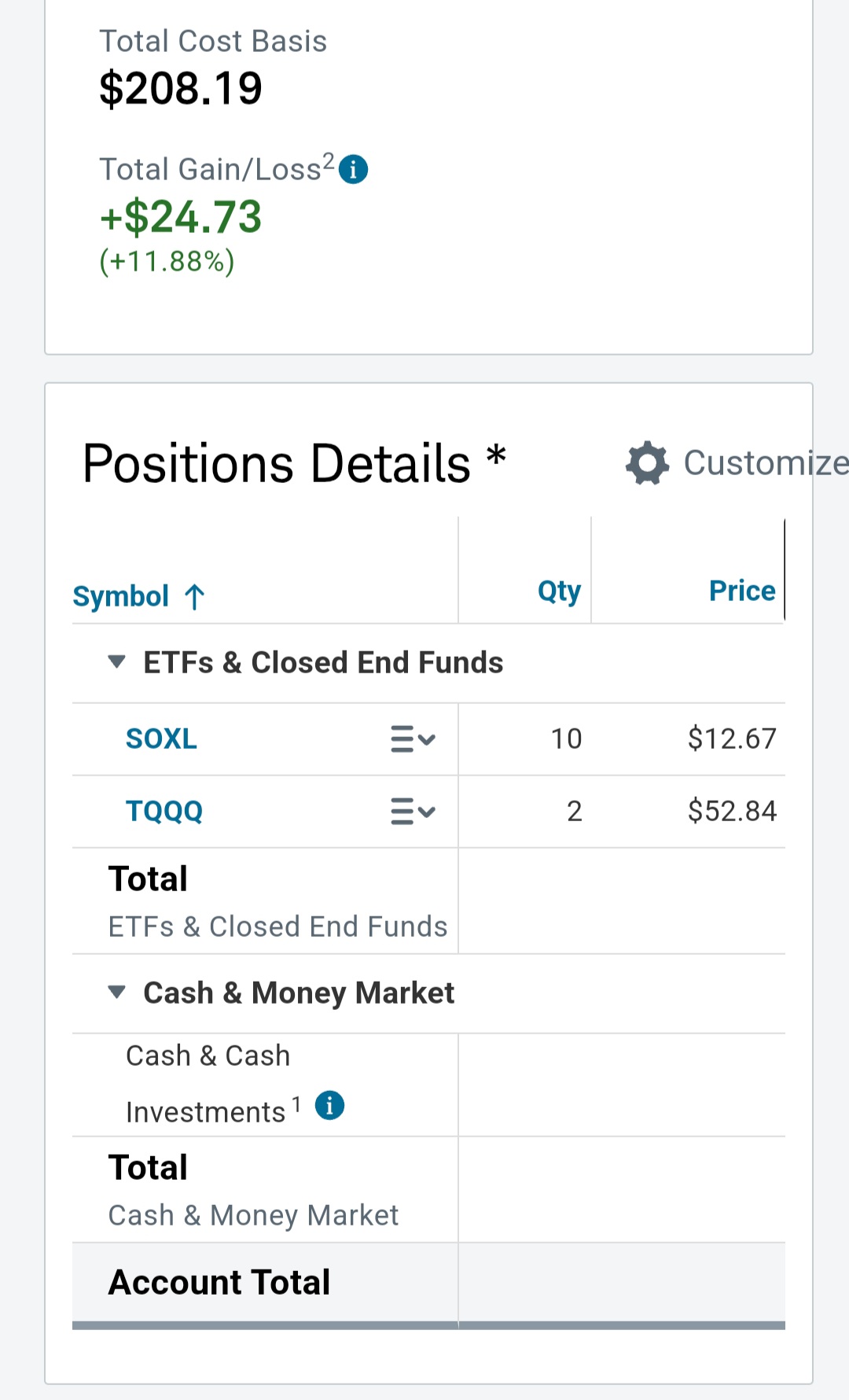Open the Total Gain/Loss info icon

353,169
